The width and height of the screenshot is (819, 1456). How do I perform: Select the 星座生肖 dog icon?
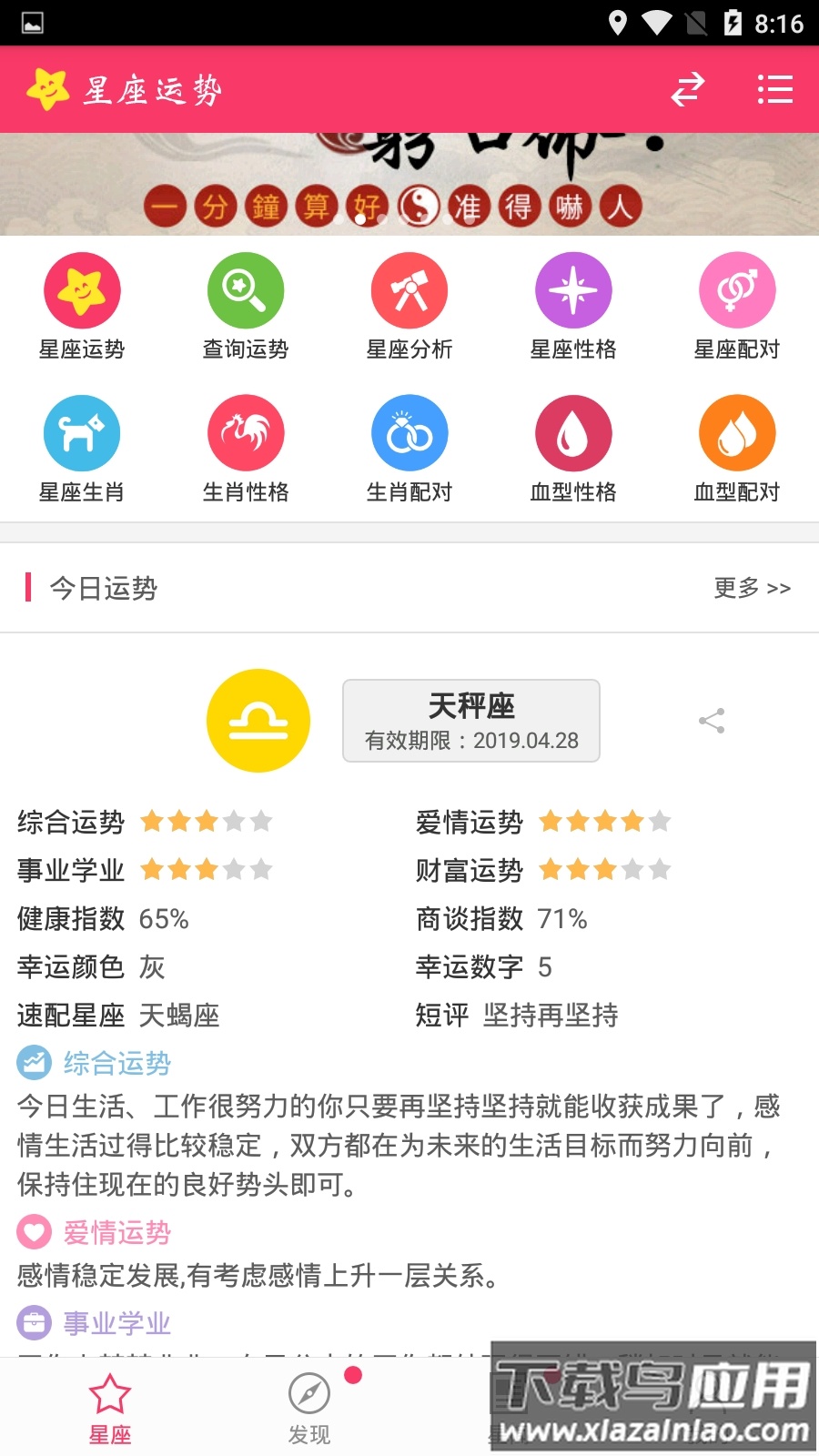82,432
